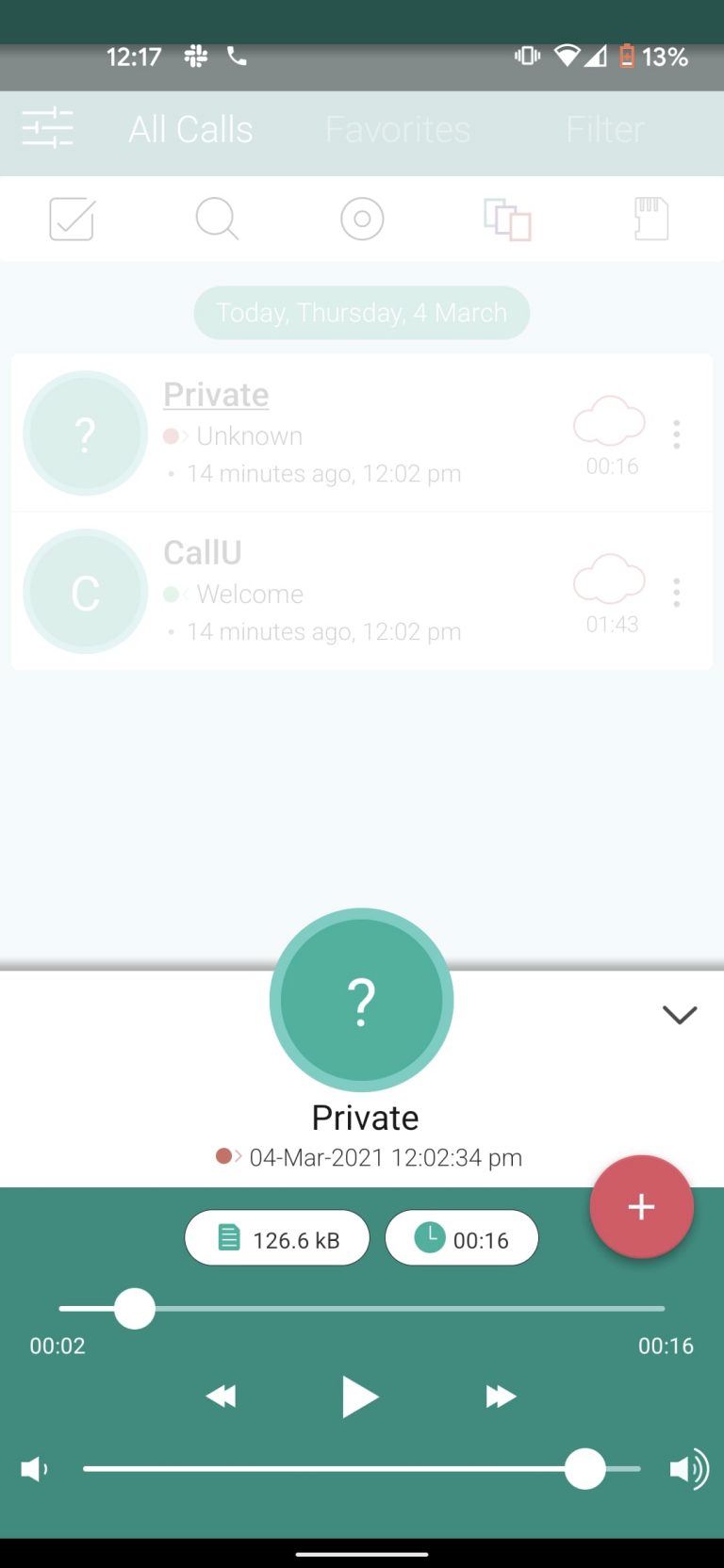This screenshot has height=1568, width=724.
Task: Upload CallU Welcome recording to cloud
Action: point(609,580)
